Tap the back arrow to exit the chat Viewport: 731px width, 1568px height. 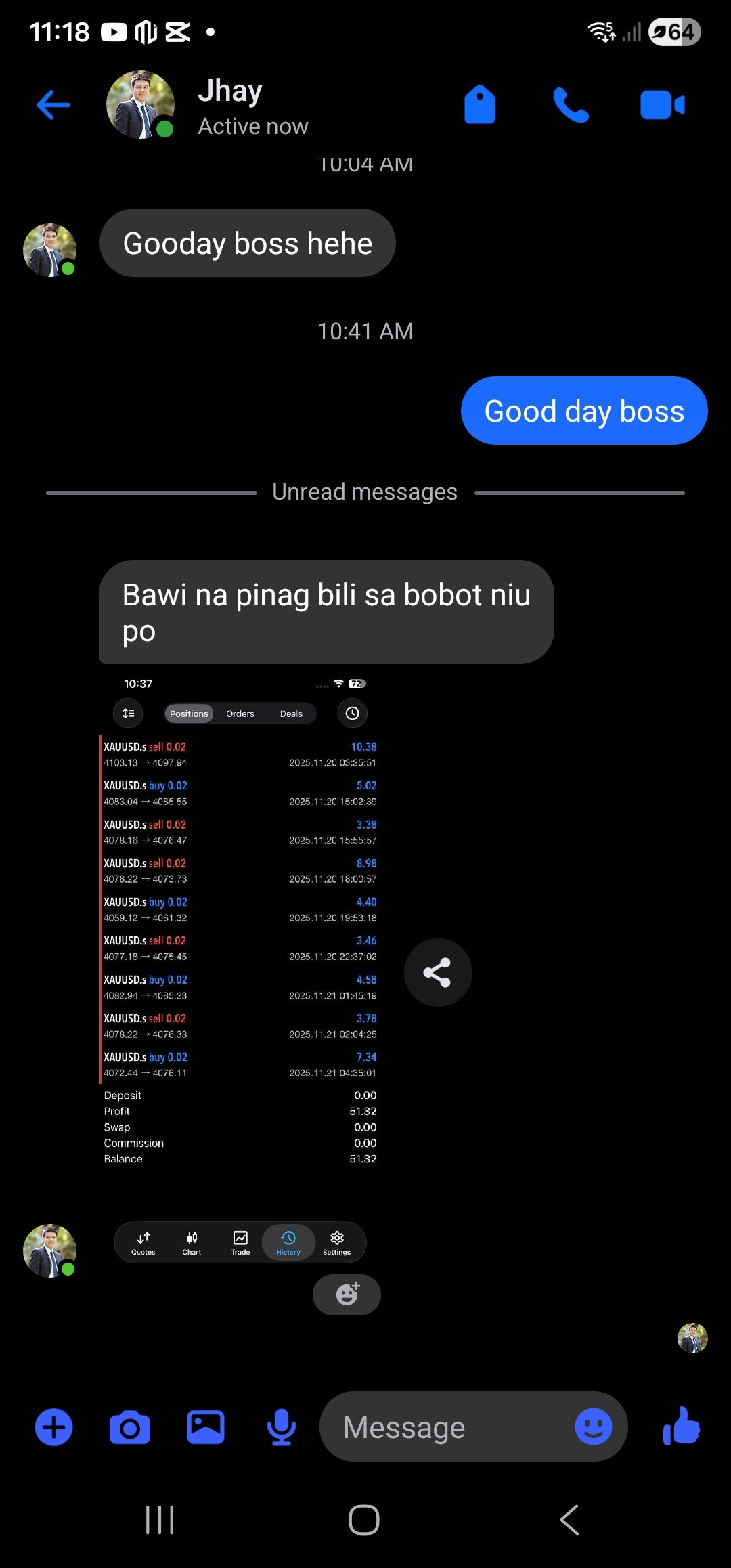pos(53,104)
